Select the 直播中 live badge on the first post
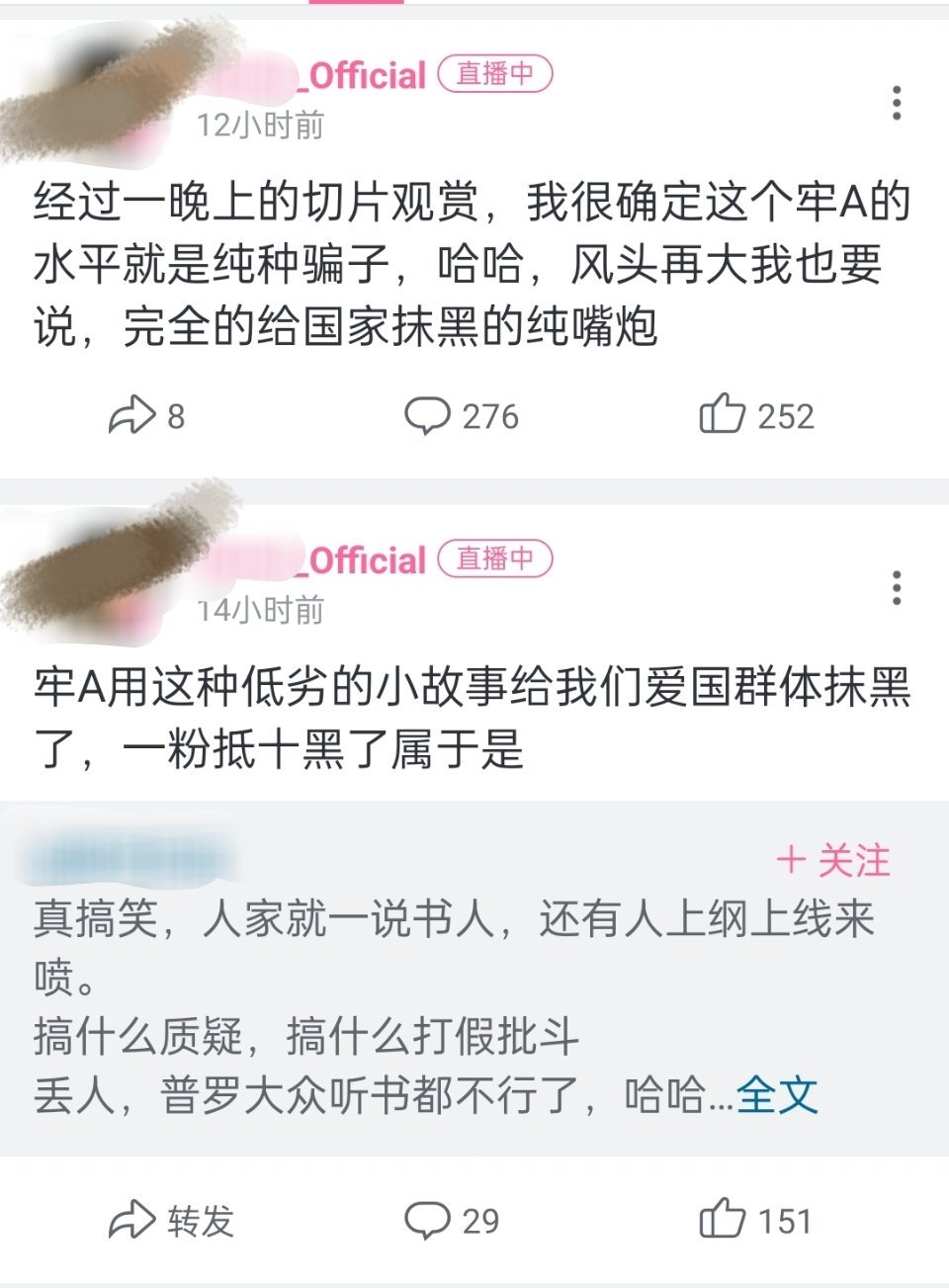The image size is (949, 1288). (491, 71)
